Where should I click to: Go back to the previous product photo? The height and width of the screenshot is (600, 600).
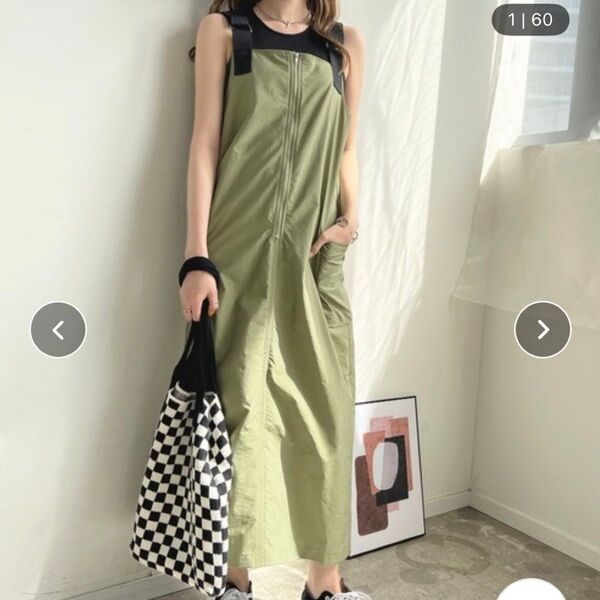click(x=58, y=330)
